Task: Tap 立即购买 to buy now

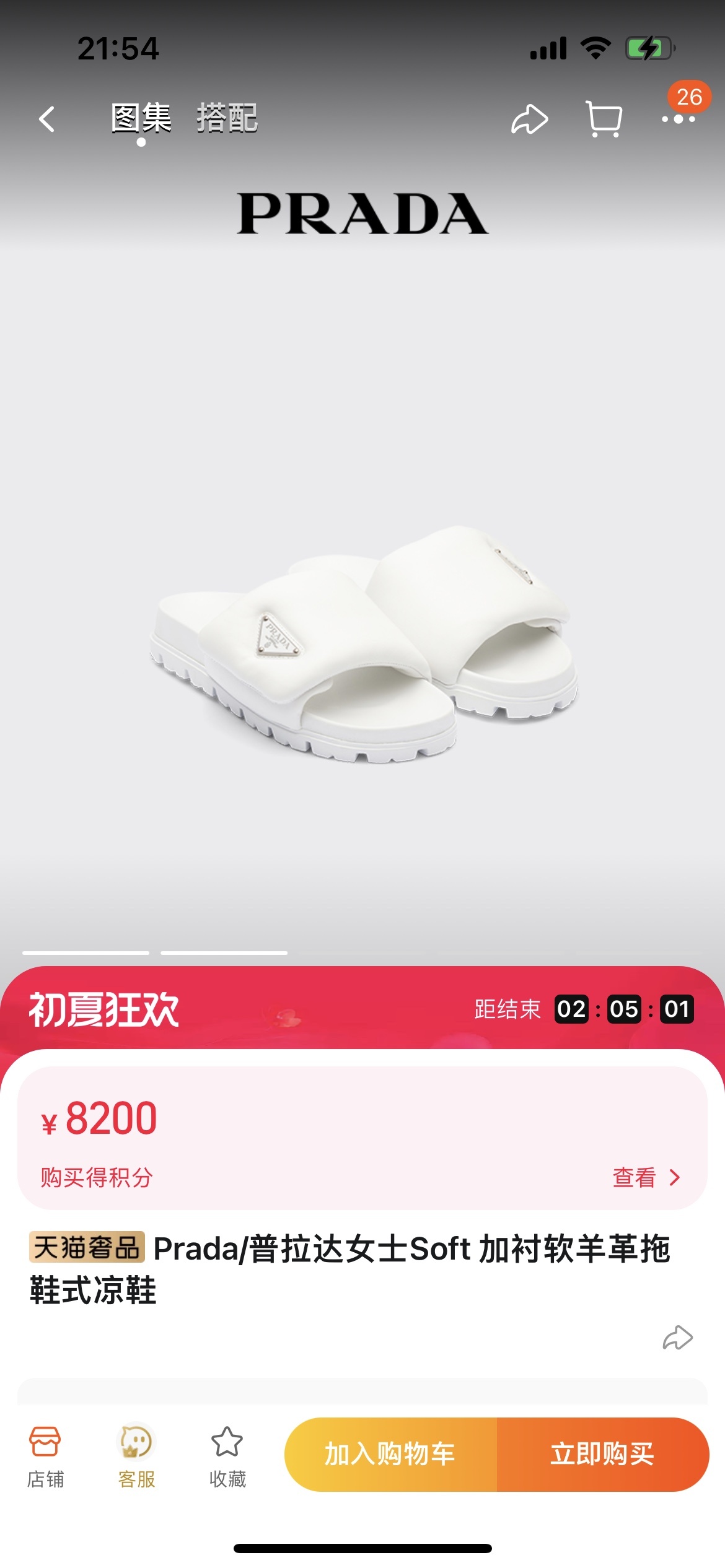Action: 602,1454
